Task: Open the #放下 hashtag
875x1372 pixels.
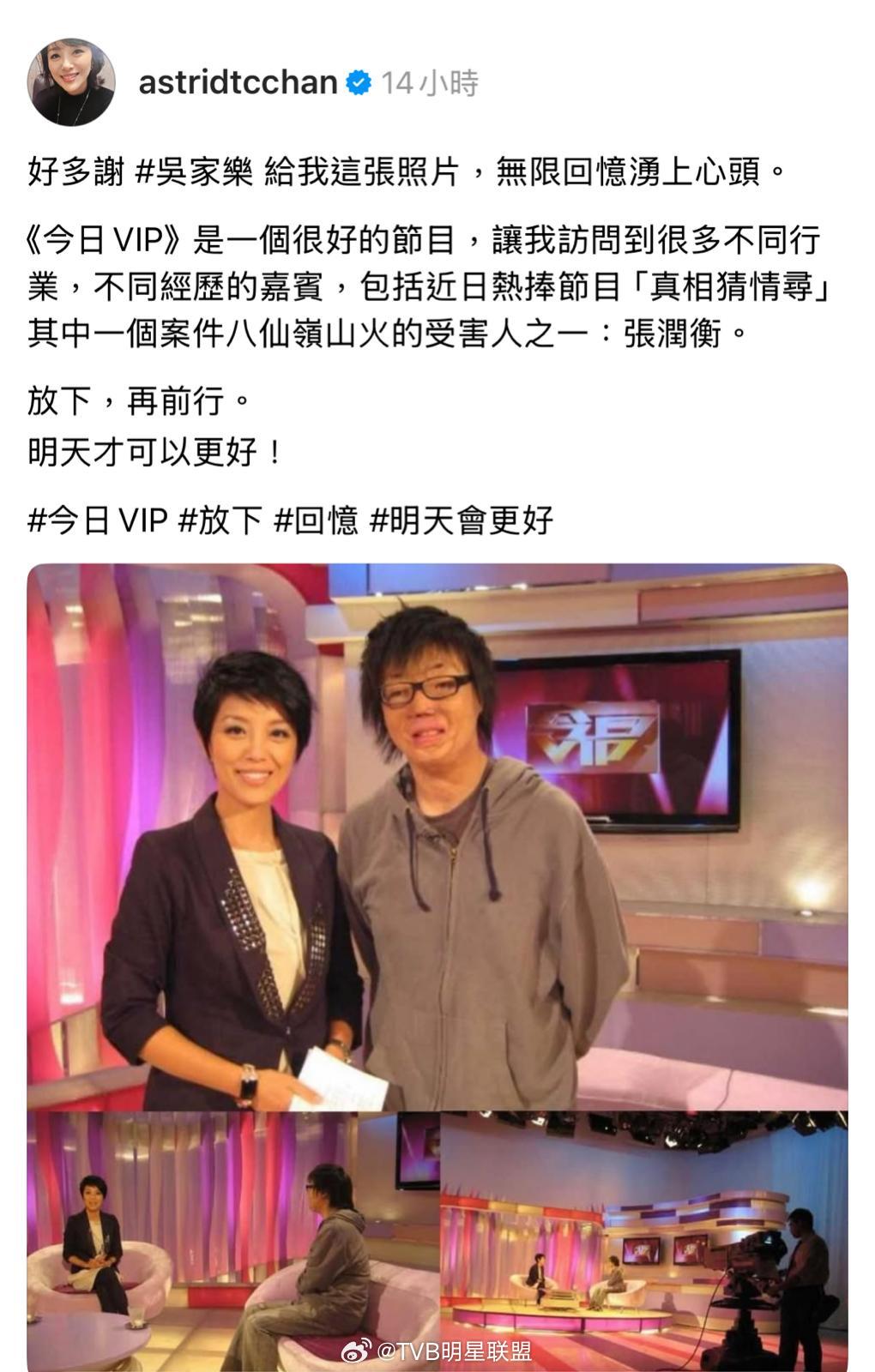Action: tap(220, 520)
